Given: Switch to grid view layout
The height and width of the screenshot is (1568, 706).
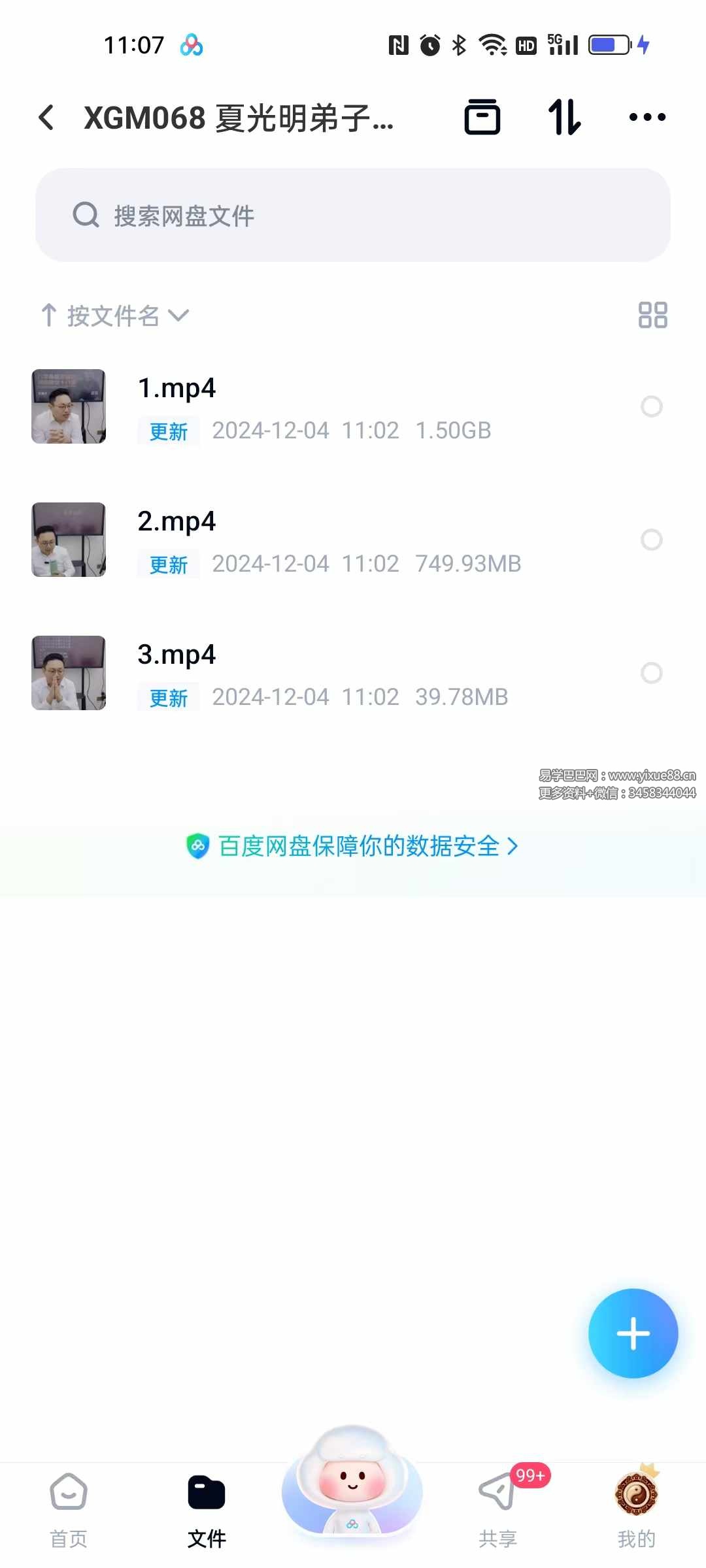Looking at the screenshot, I should [x=653, y=316].
